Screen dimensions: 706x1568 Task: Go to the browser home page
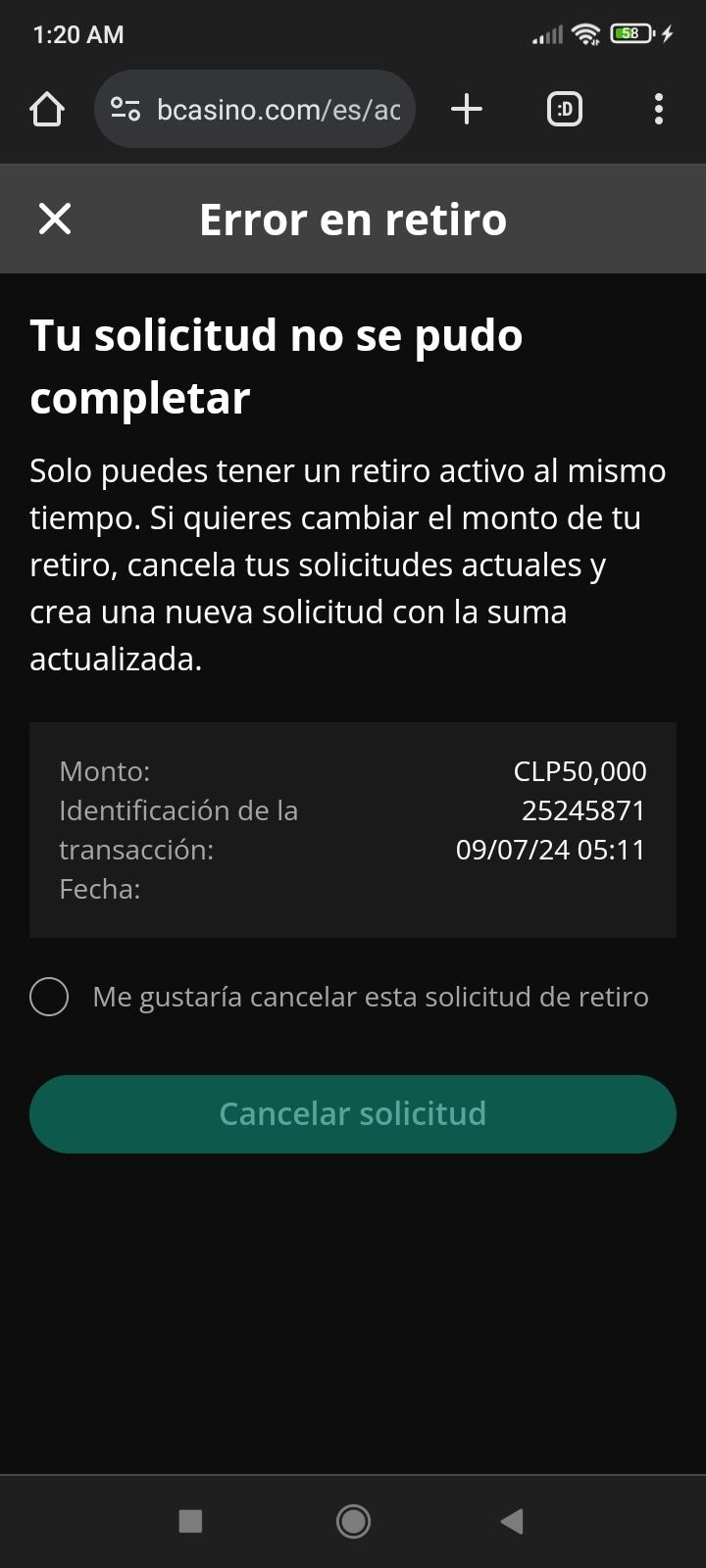tap(46, 109)
